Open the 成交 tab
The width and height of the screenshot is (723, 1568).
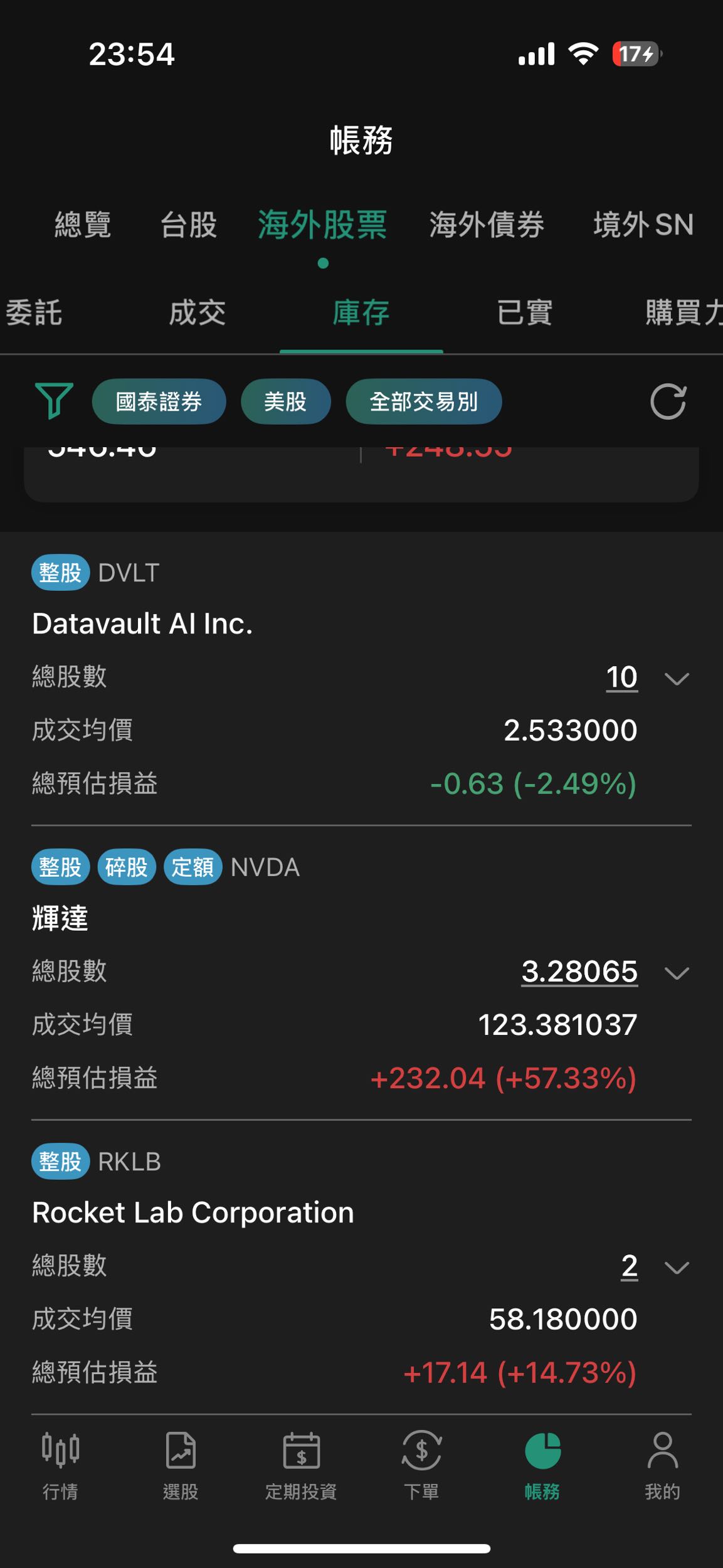click(198, 312)
